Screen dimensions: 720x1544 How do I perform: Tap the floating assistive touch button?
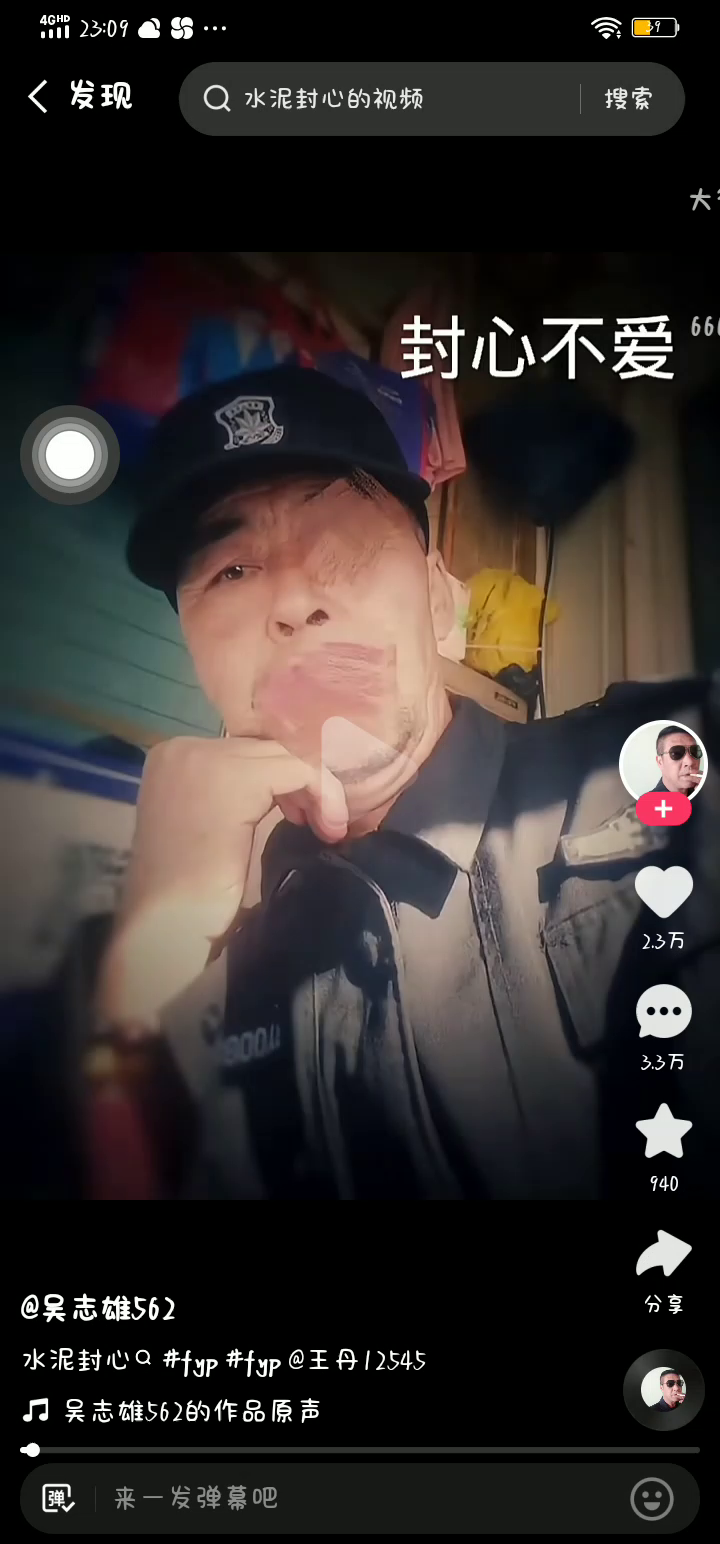pyautogui.click(x=70, y=455)
